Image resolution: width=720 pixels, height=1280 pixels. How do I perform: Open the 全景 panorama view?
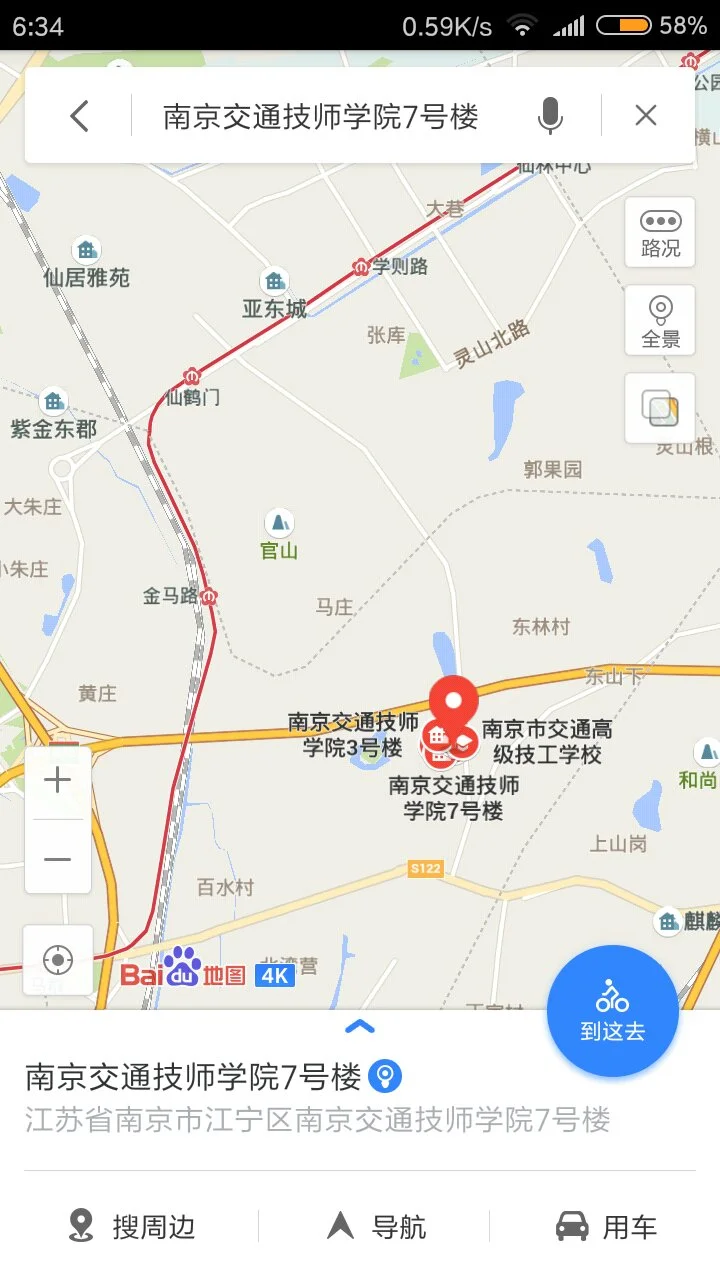click(x=660, y=320)
